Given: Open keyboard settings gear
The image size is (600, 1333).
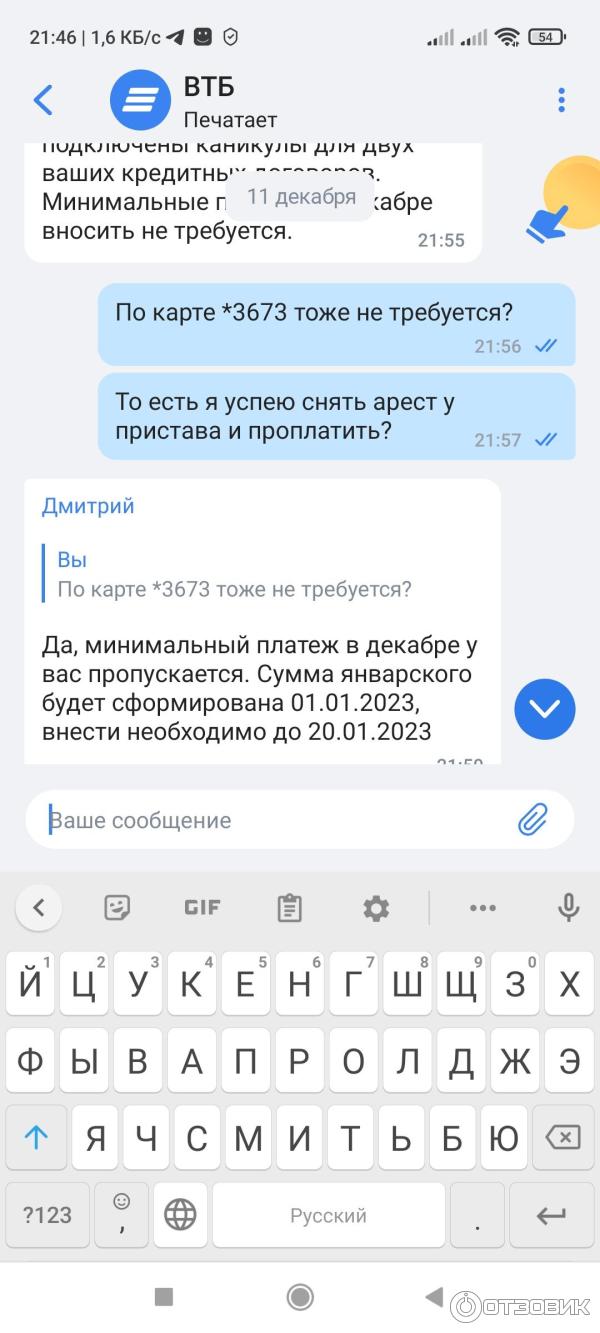Looking at the screenshot, I should (x=376, y=908).
